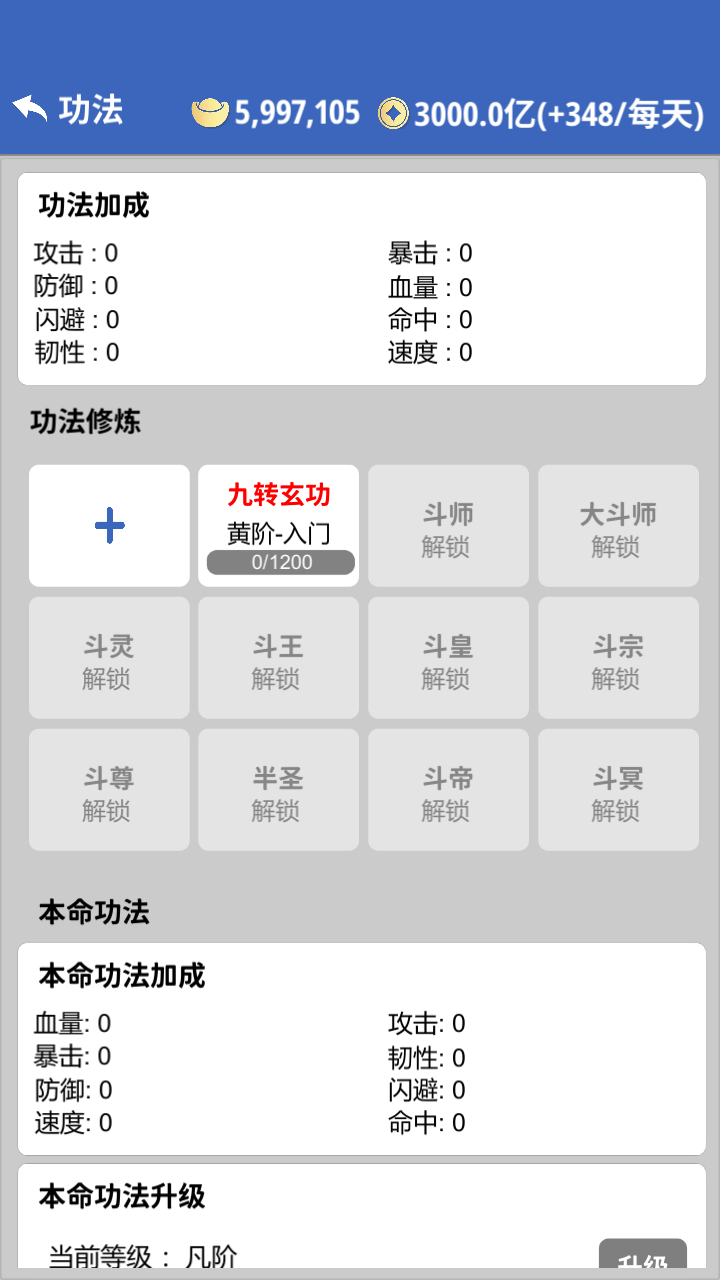Screen dimensions: 720x1280
Task: Select the 斗帝 technique slot
Action: click(448, 789)
